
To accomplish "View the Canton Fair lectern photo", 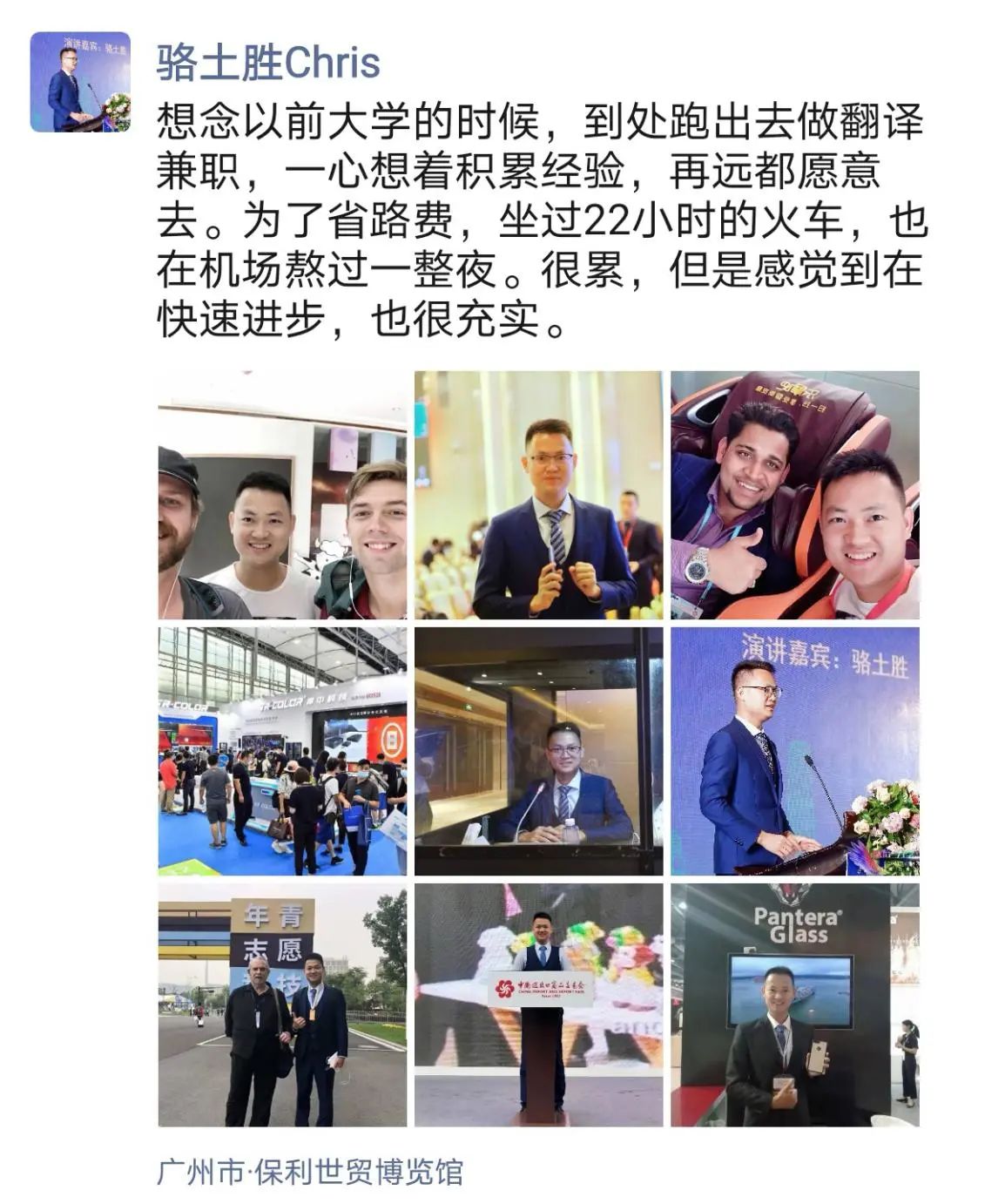I will point(538,1004).
